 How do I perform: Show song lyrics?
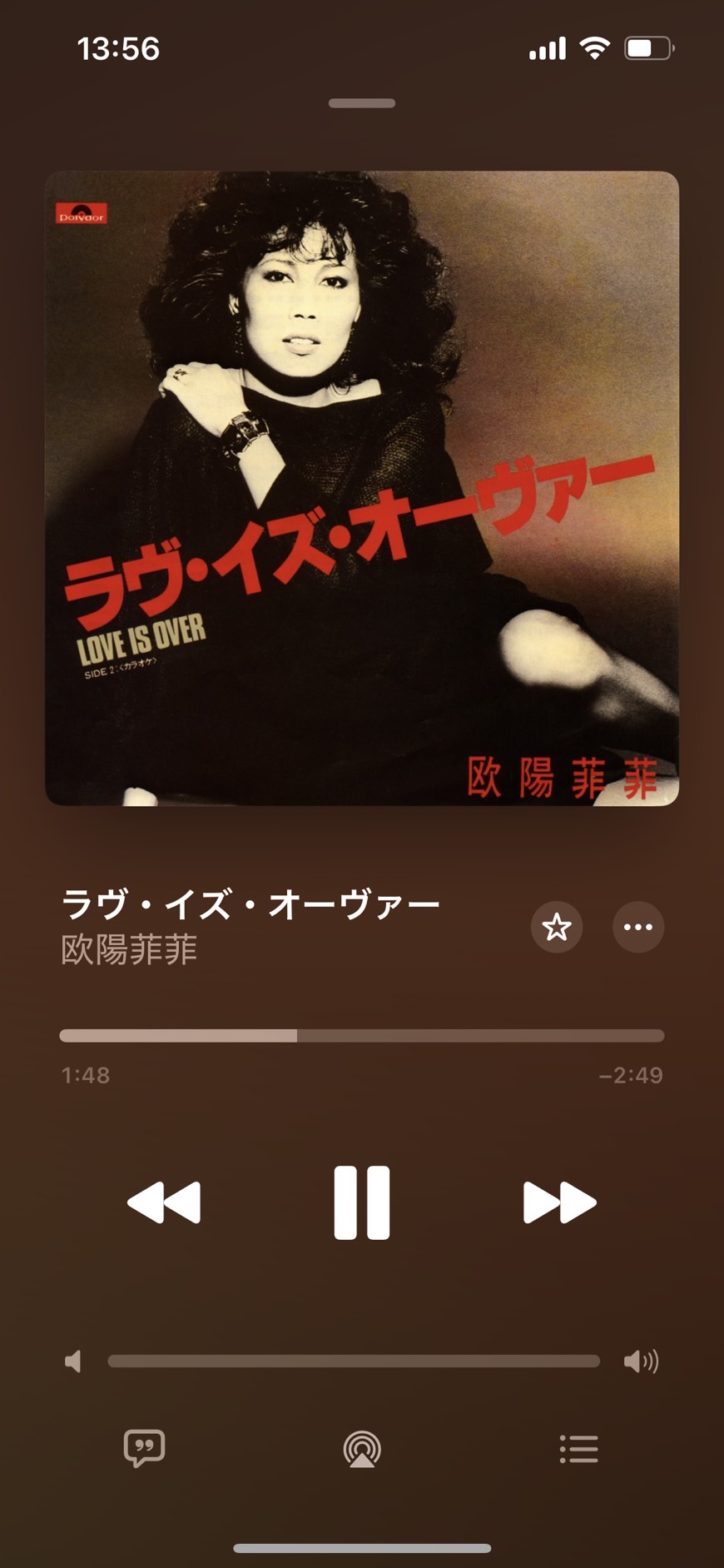(144, 1448)
